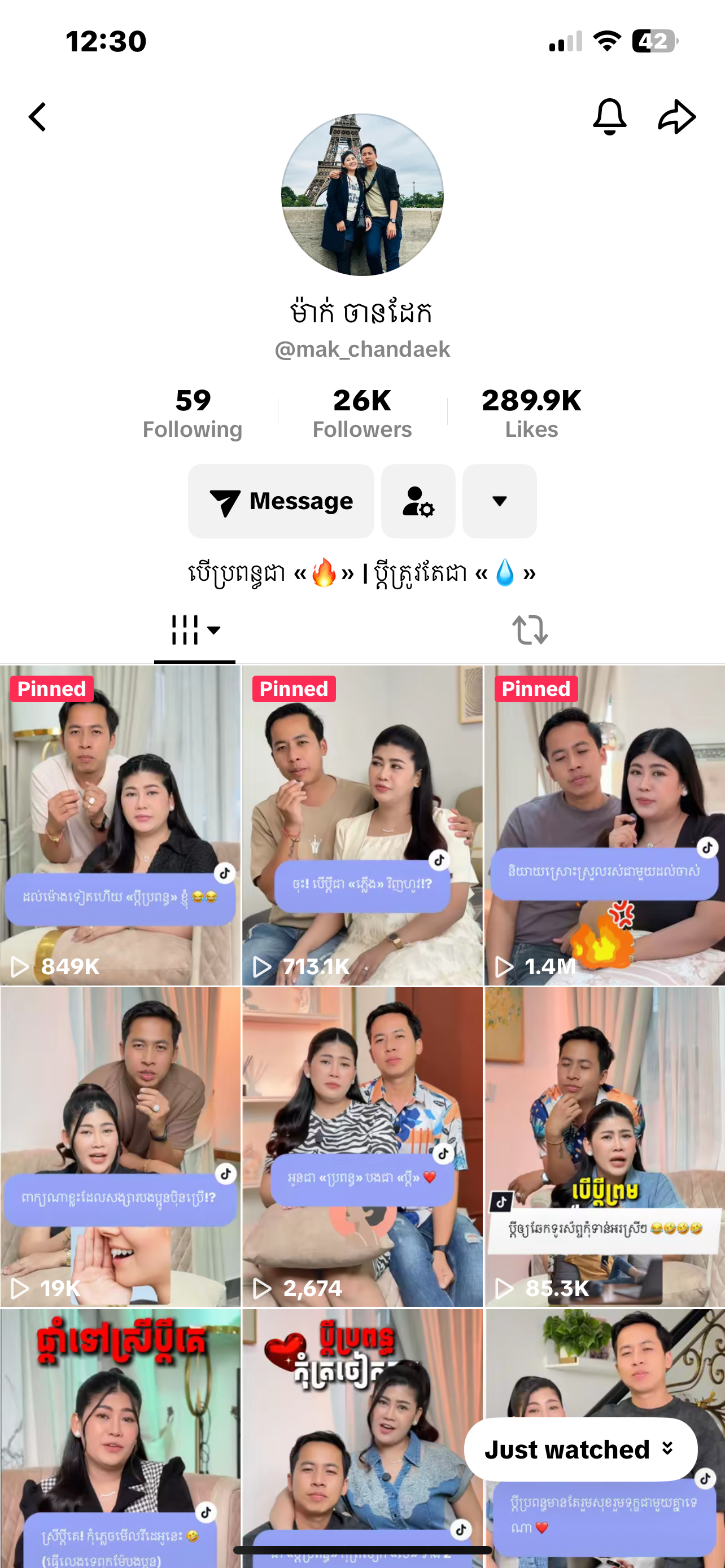Screen dimensions: 725x1568
Task: Open the video with 85.3K views
Action: point(605,1146)
